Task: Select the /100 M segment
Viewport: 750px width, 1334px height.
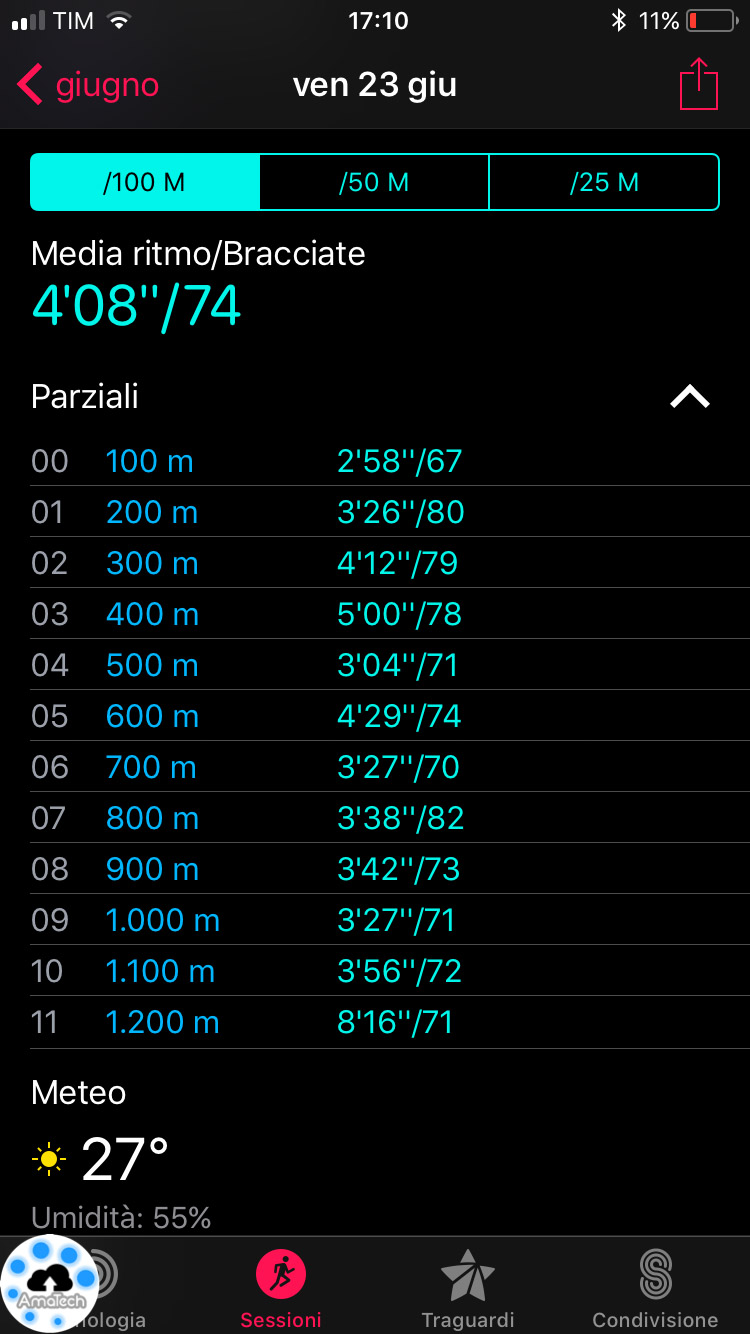Action: [x=145, y=182]
